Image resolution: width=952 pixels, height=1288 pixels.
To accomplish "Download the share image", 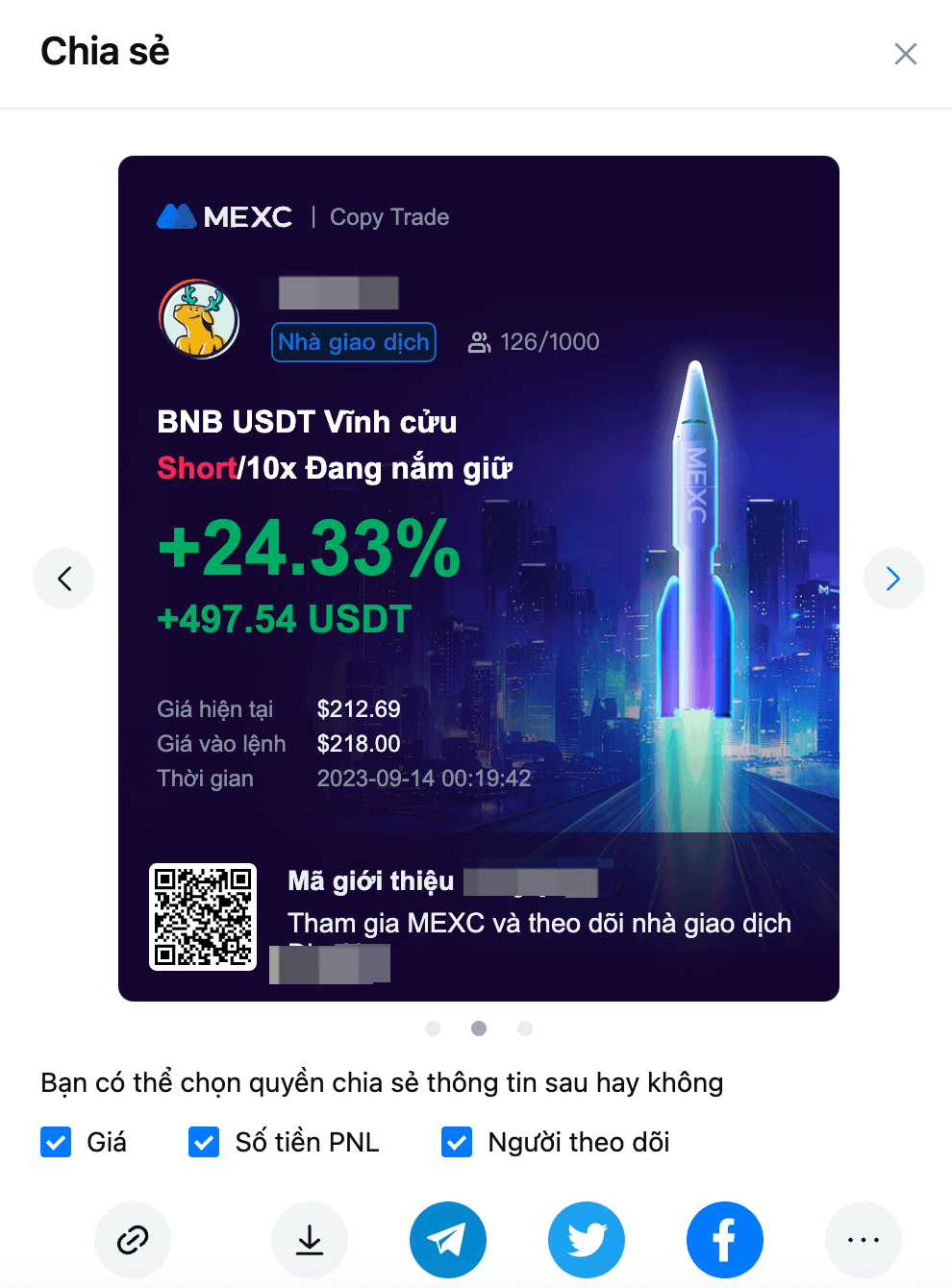I will click(310, 1240).
